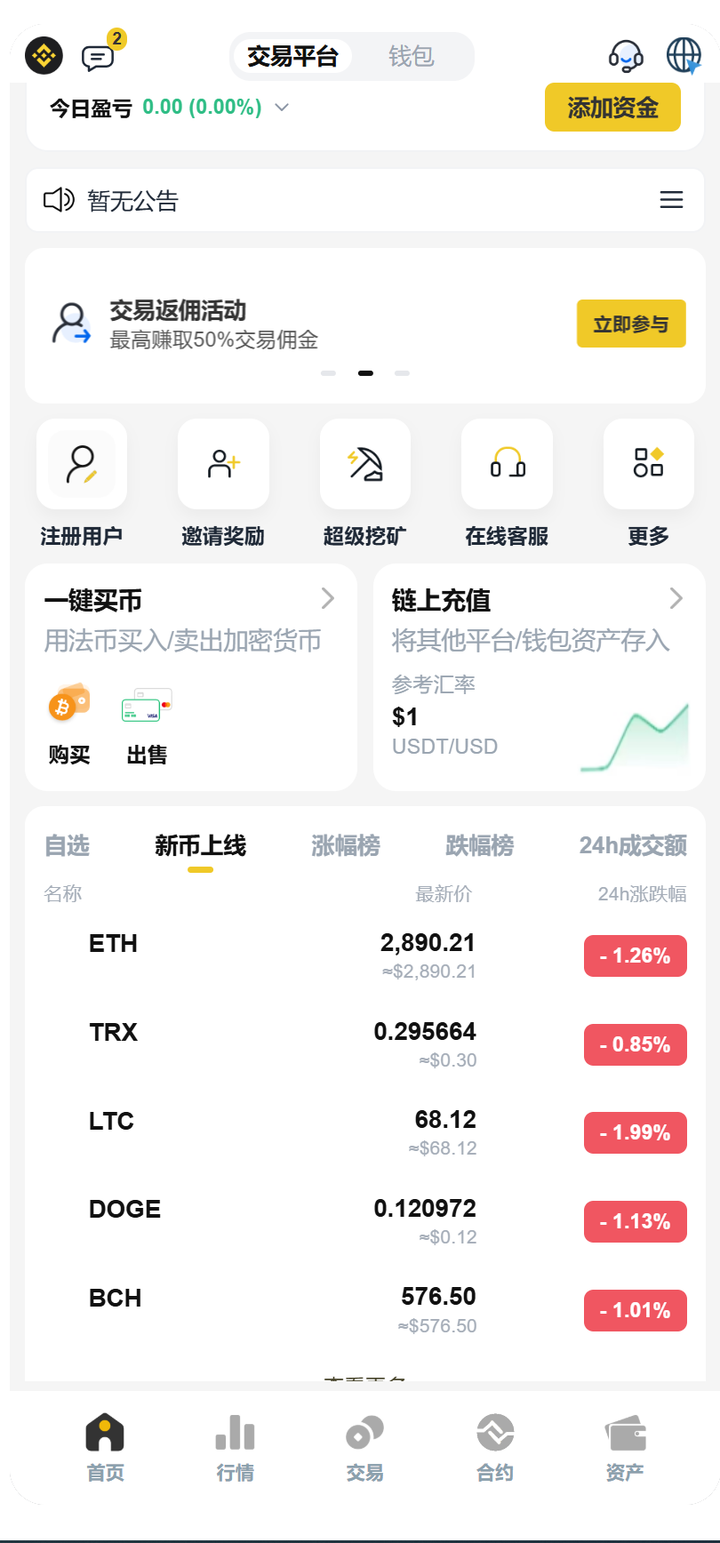Switch to the 钱包 wallet tab
Image resolution: width=720 pixels, height=1543 pixels.
[414, 57]
